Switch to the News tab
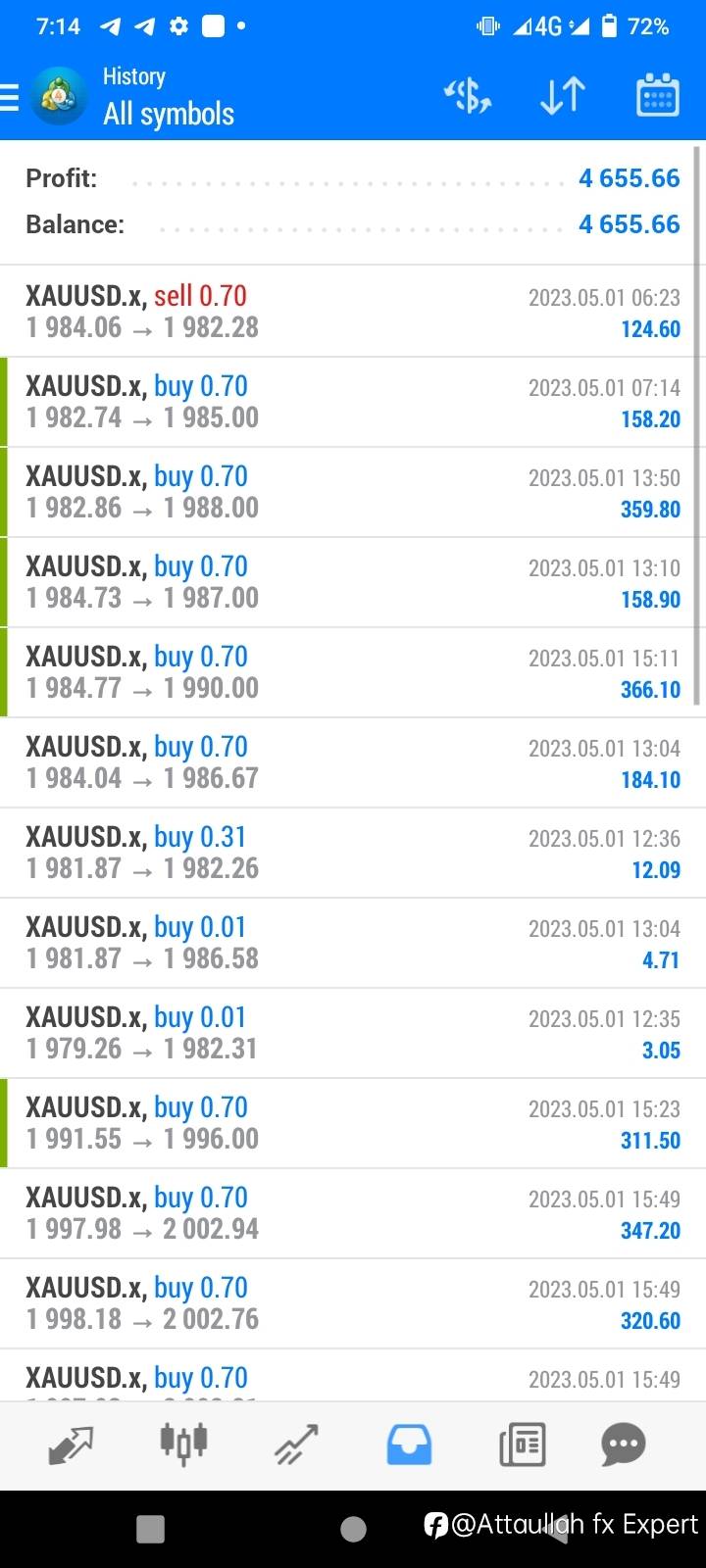The width and height of the screenshot is (706, 1568). [522, 1445]
